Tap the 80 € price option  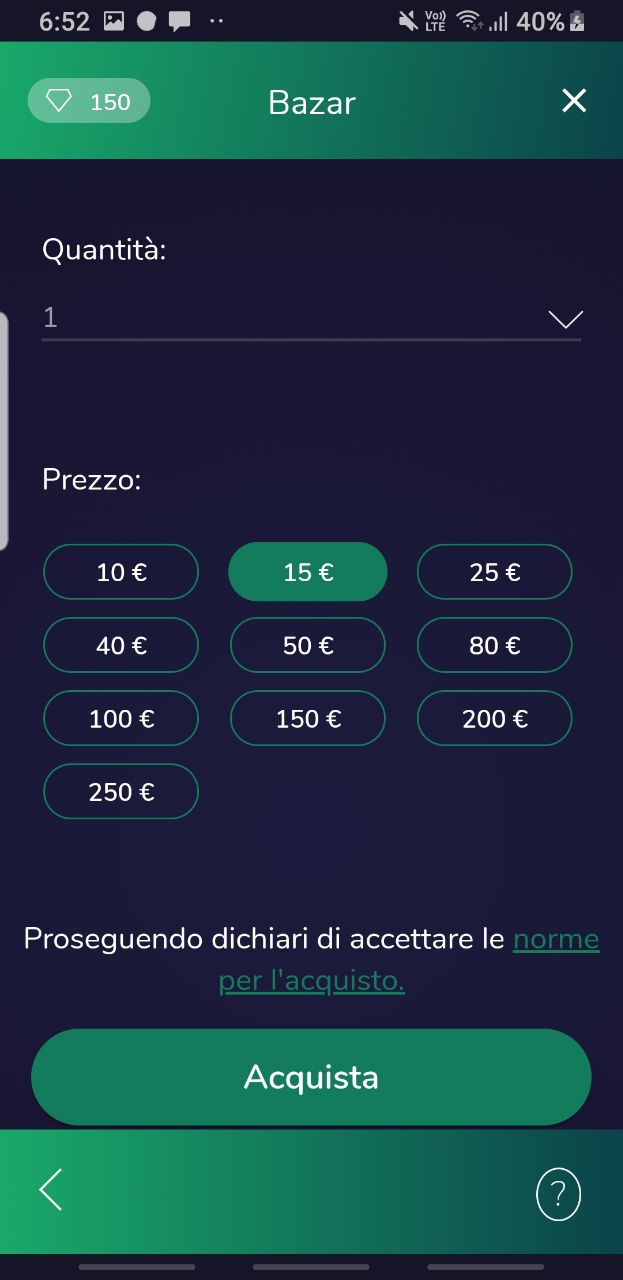[x=494, y=645]
